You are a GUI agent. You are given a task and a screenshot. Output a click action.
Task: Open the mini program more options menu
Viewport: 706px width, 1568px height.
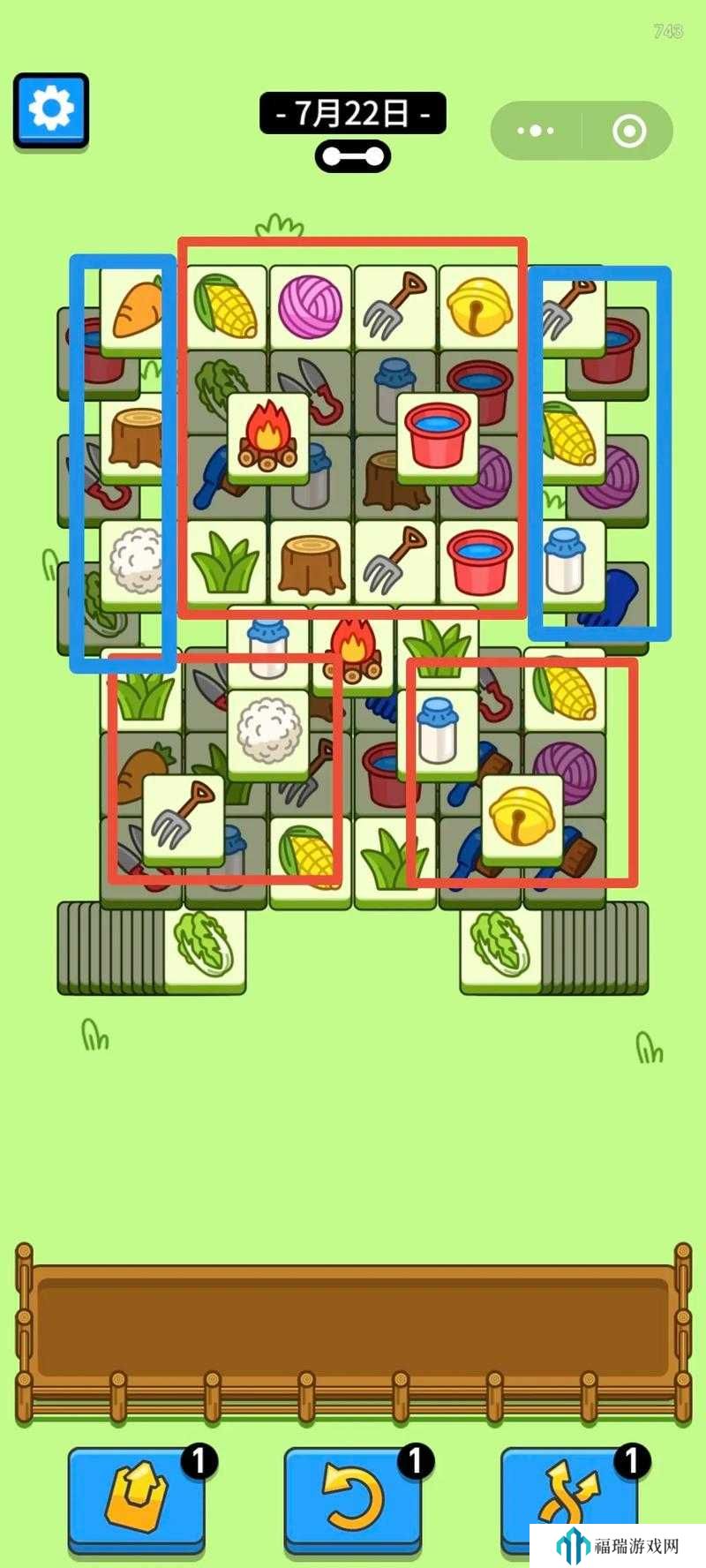(536, 132)
